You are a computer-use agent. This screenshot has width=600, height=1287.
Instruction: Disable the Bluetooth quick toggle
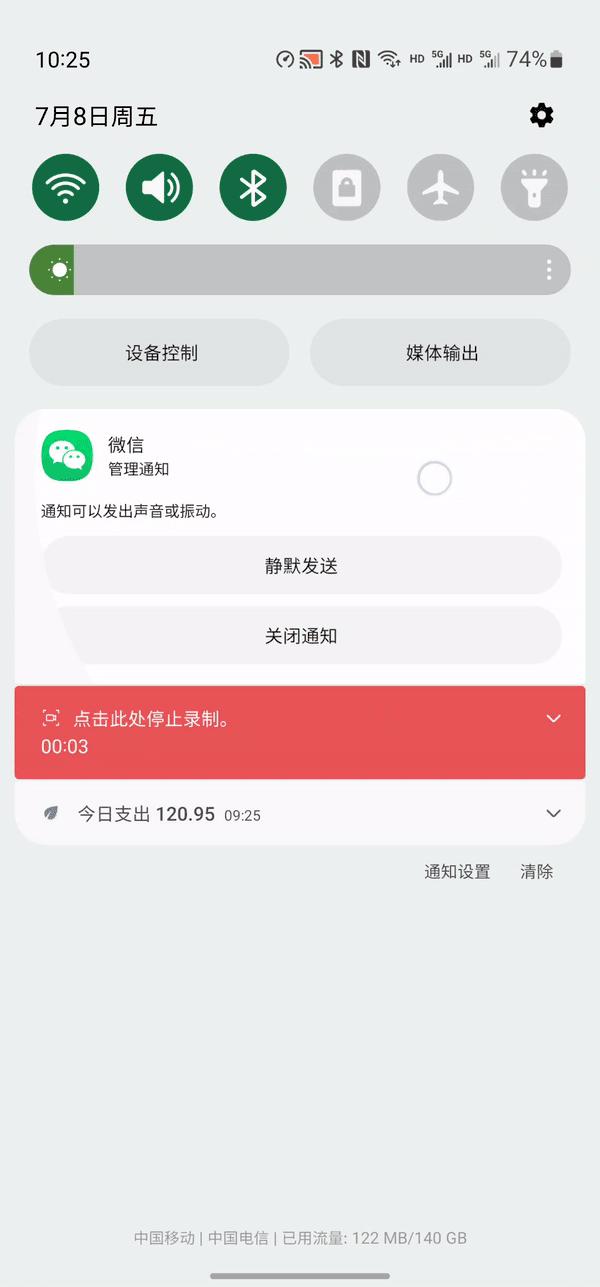tap(253, 187)
